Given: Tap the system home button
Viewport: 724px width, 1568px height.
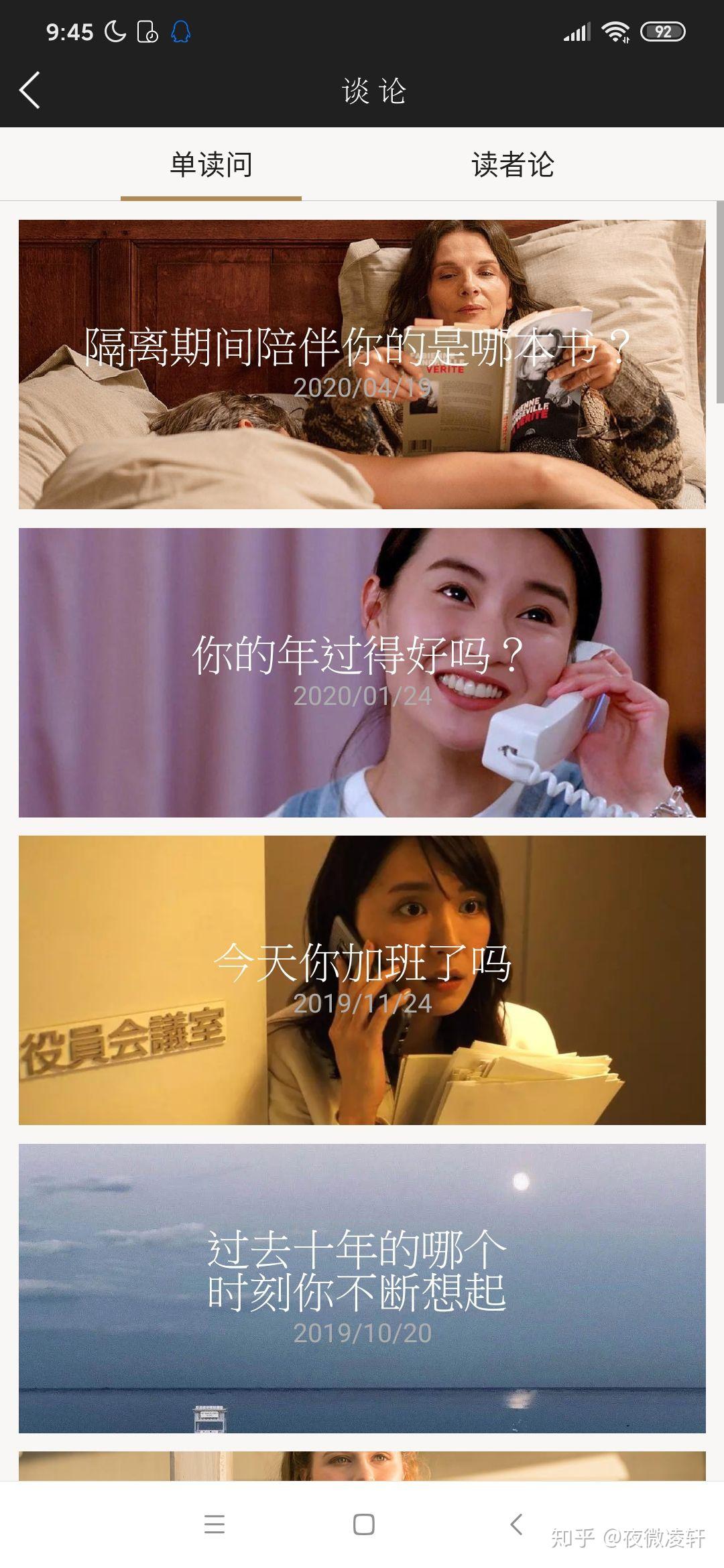Looking at the screenshot, I should tap(363, 1524).
